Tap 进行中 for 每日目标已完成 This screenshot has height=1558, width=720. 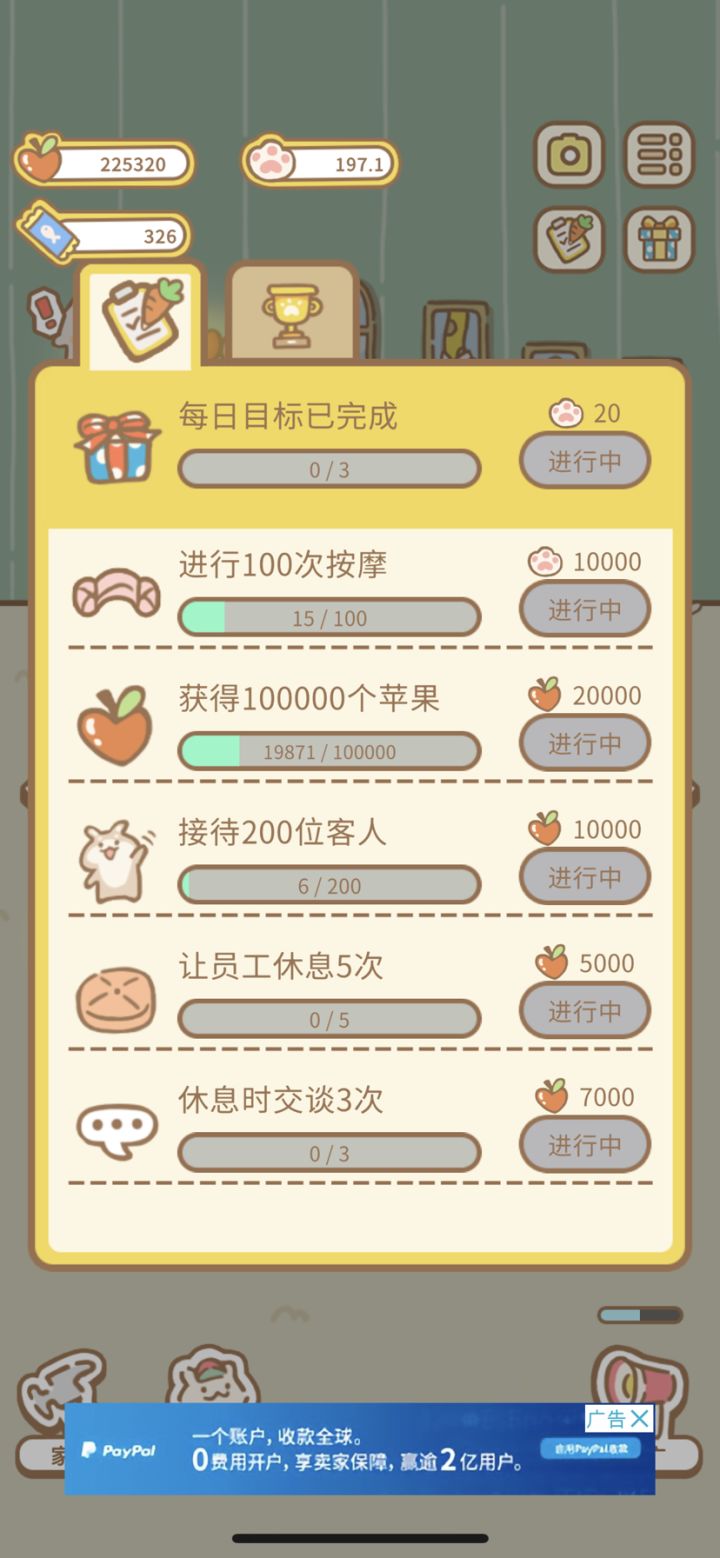coord(584,461)
